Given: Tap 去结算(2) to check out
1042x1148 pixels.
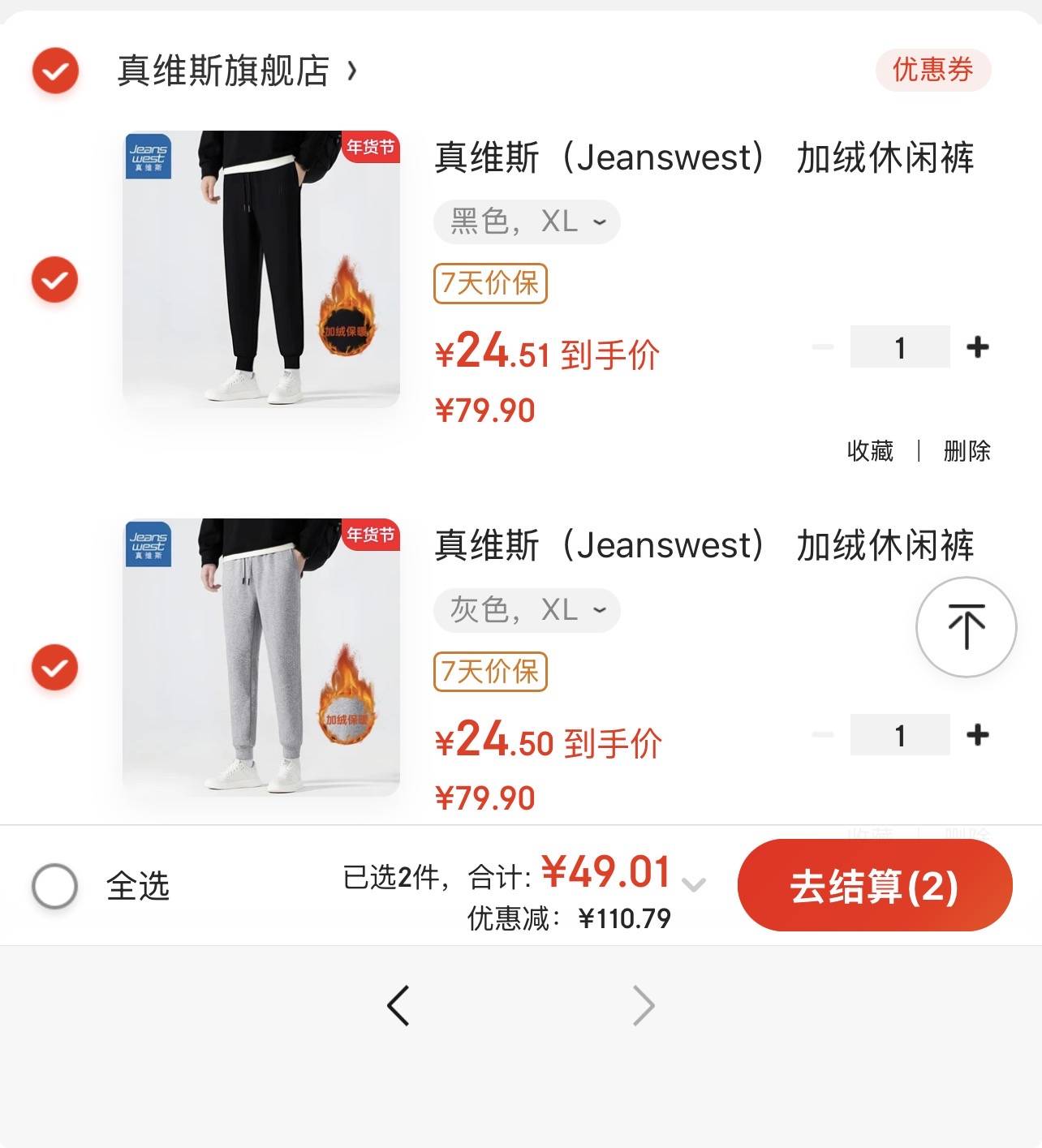Looking at the screenshot, I should pyautogui.click(x=874, y=885).
